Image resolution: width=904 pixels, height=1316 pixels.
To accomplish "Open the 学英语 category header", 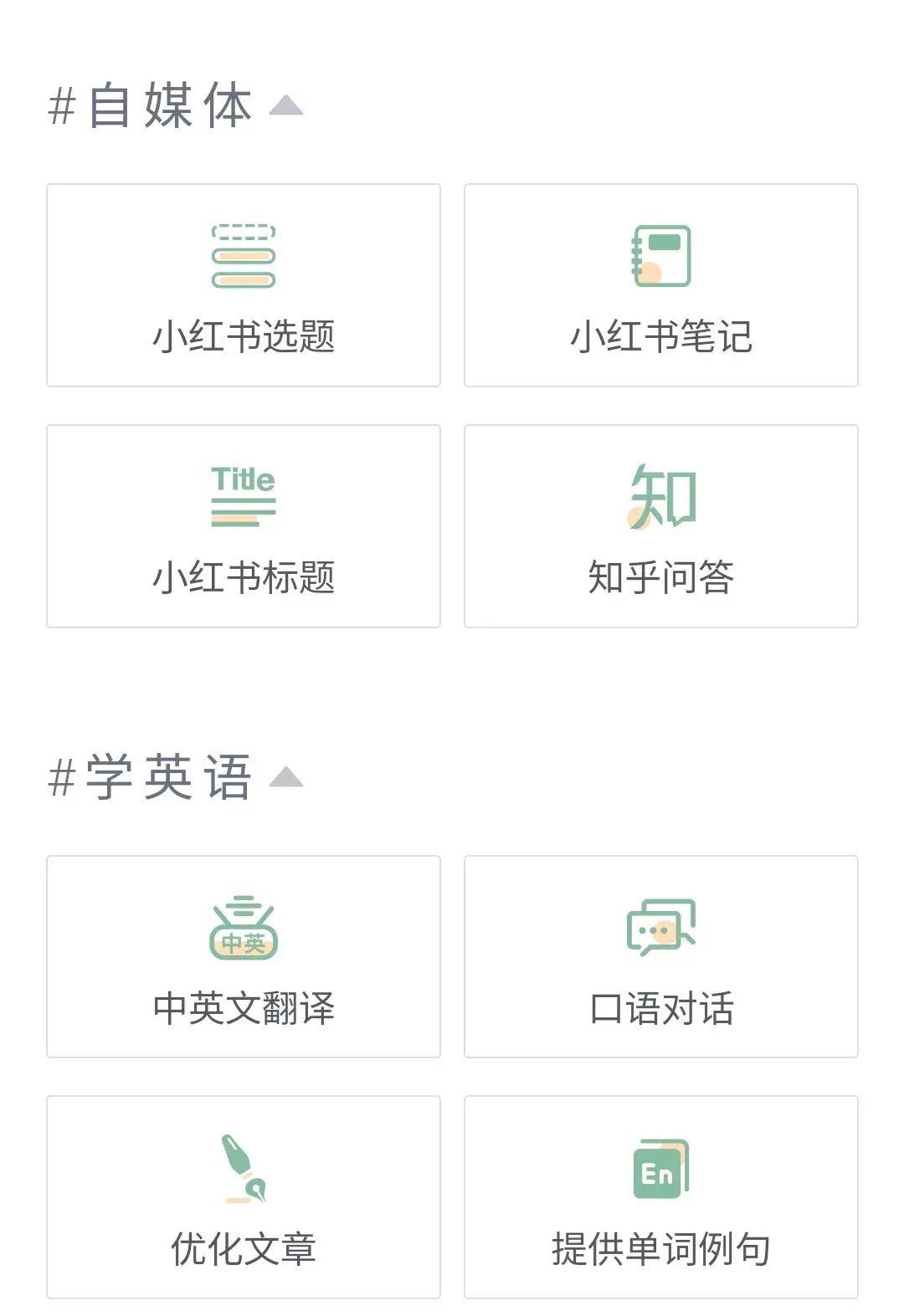I will click(151, 776).
